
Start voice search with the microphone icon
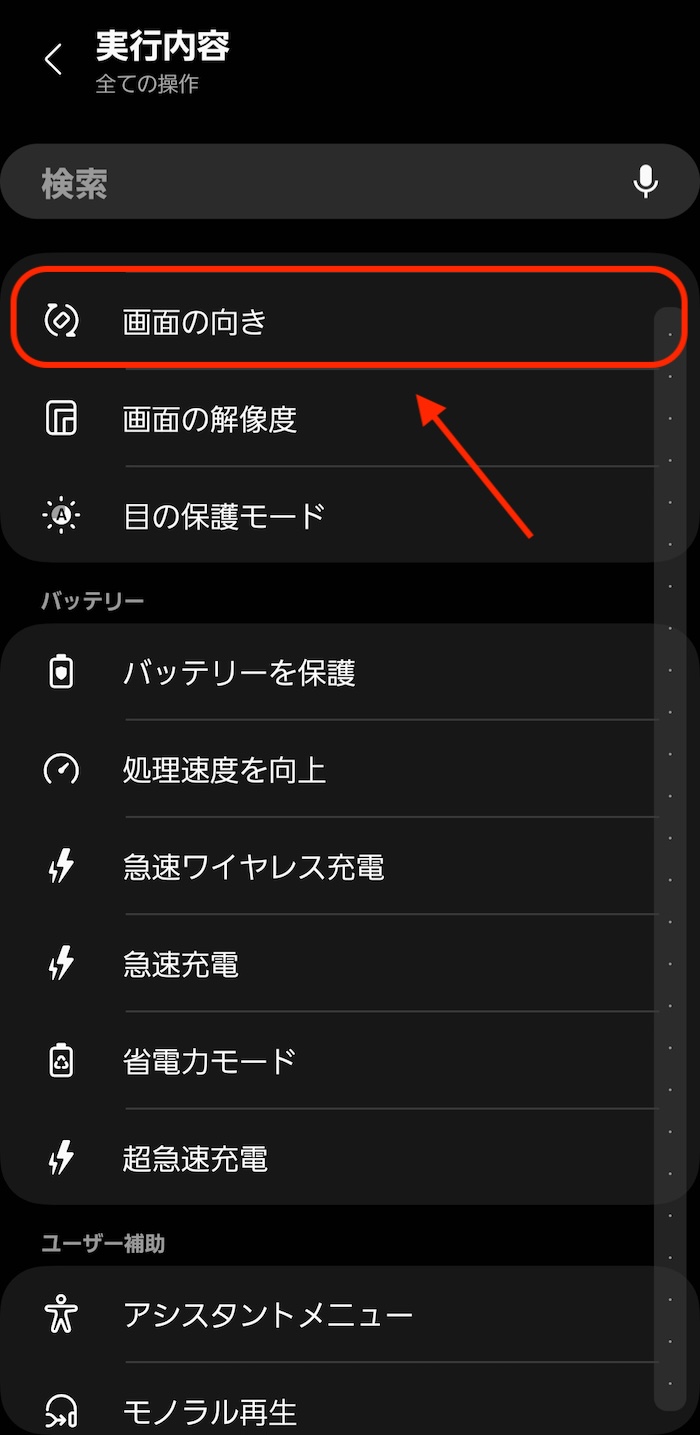point(646,182)
